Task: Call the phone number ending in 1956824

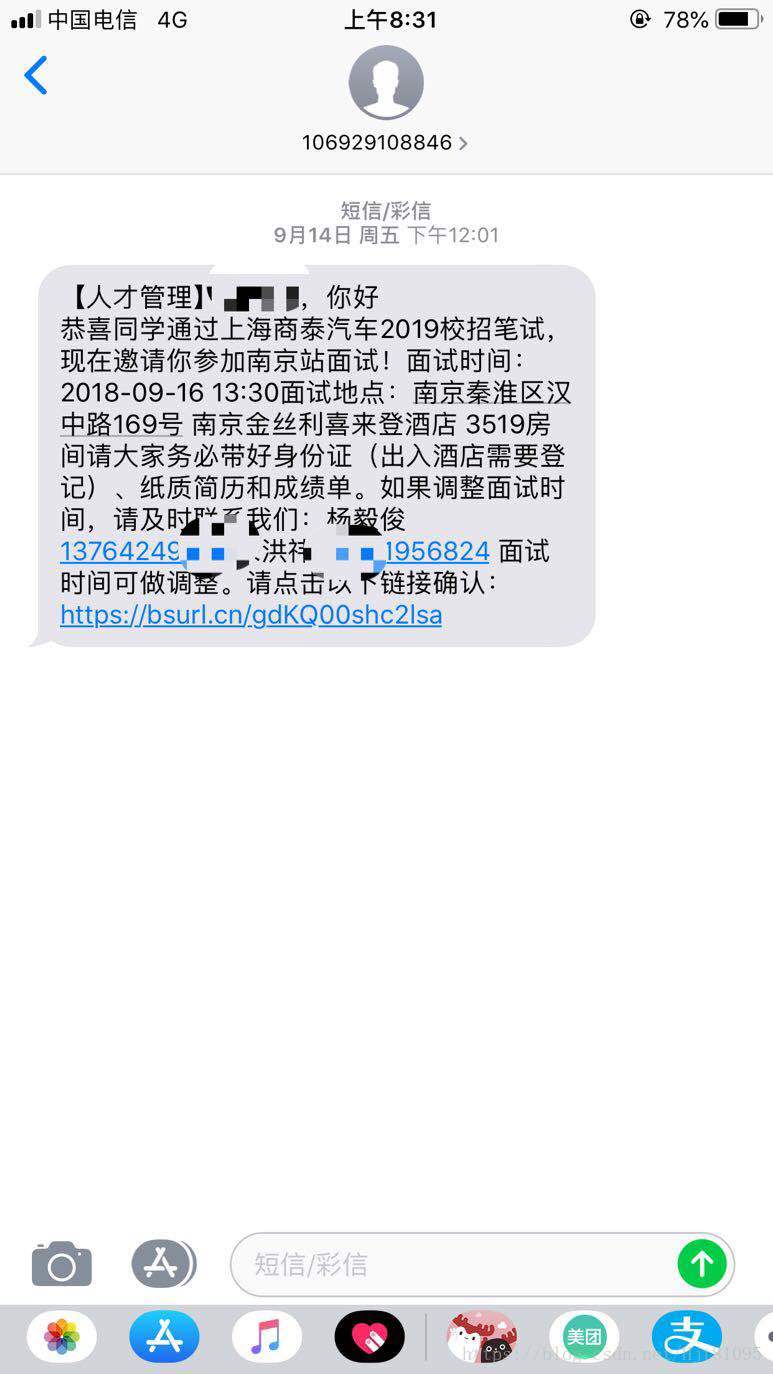Action: tap(437, 551)
